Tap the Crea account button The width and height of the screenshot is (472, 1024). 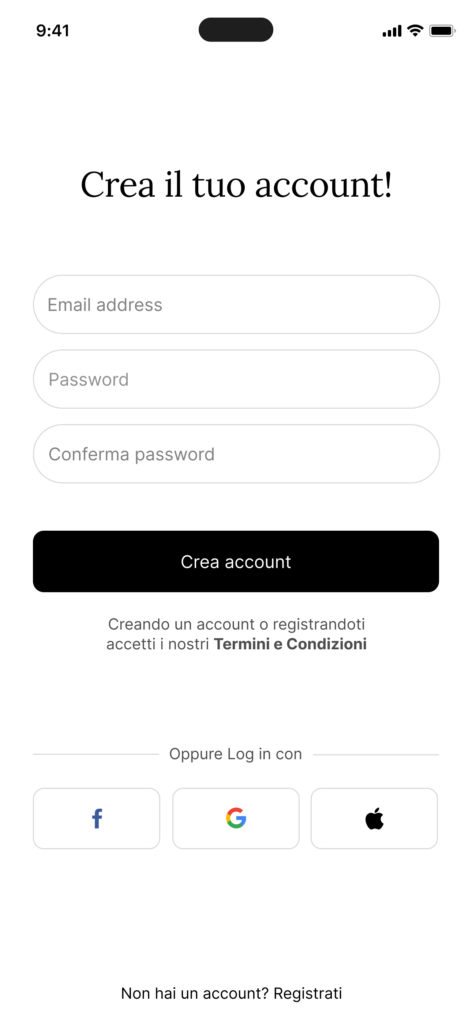point(236,562)
